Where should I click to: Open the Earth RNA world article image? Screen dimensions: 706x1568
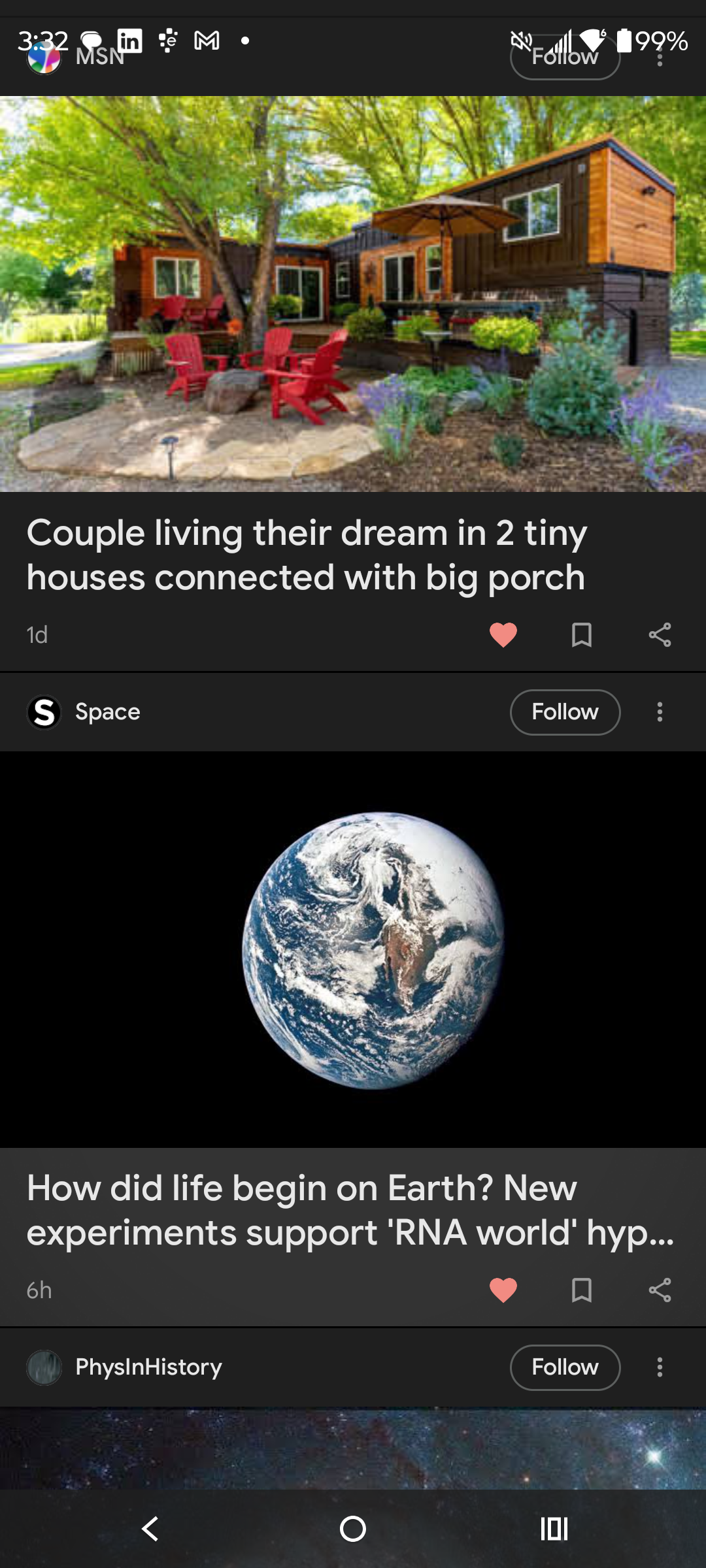click(353, 949)
